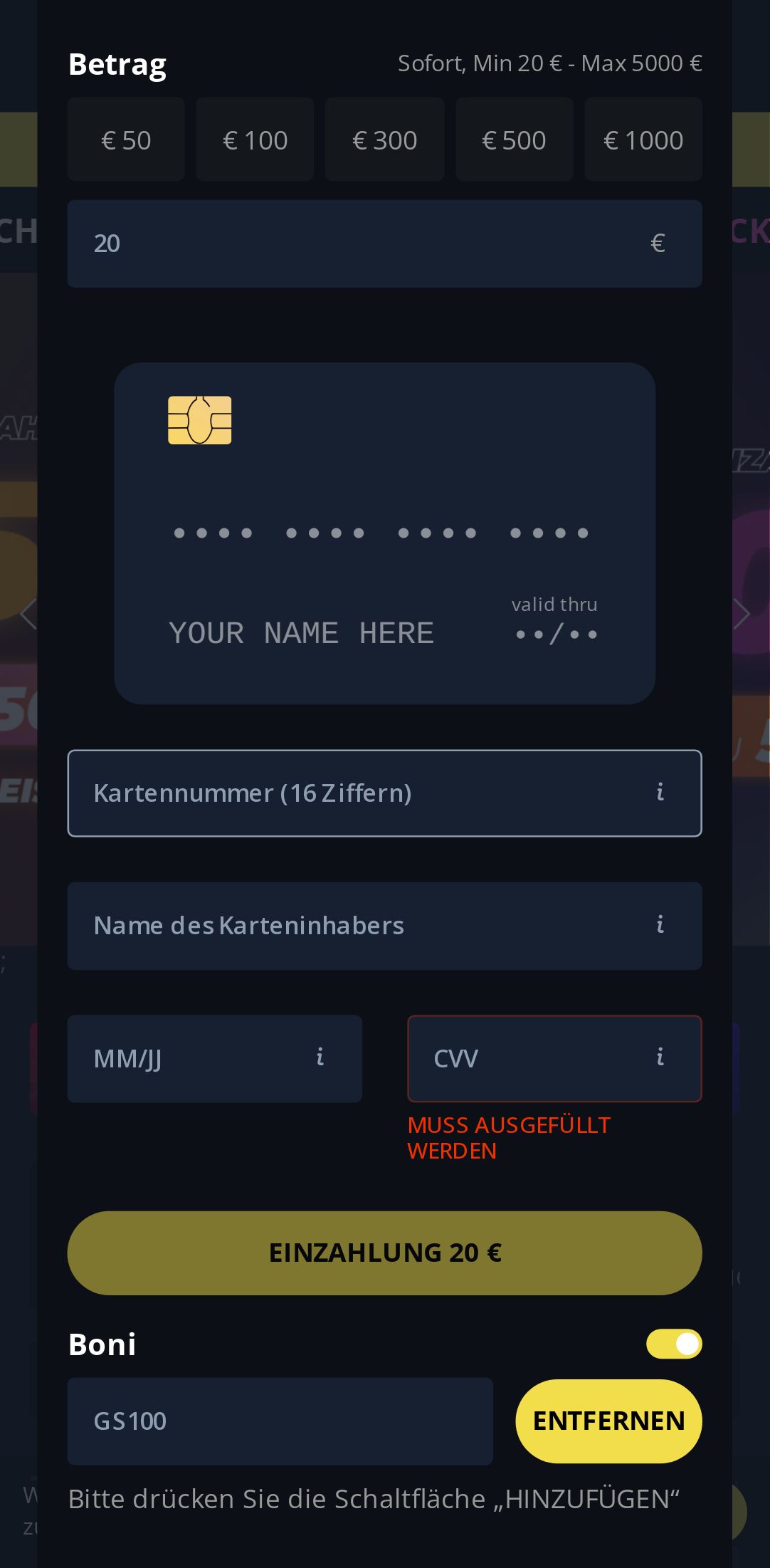Confirm with the EINZAHLUNG 20 € button
The width and height of the screenshot is (770, 1568).
384,1253
